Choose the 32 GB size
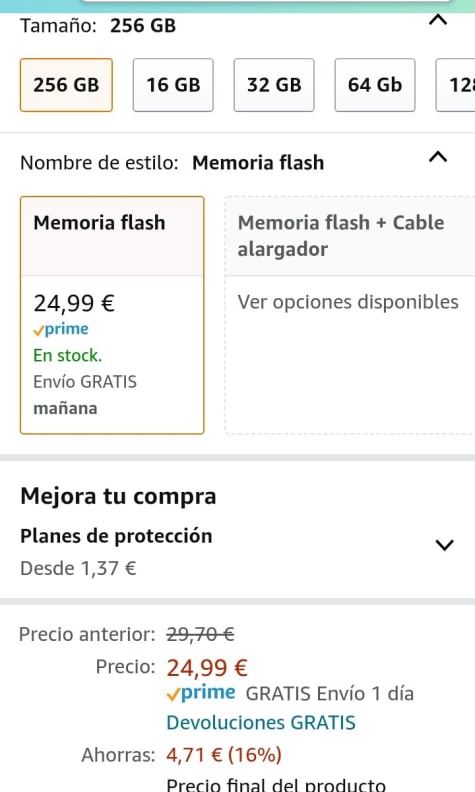This screenshot has height=792, width=475. [274, 85]
